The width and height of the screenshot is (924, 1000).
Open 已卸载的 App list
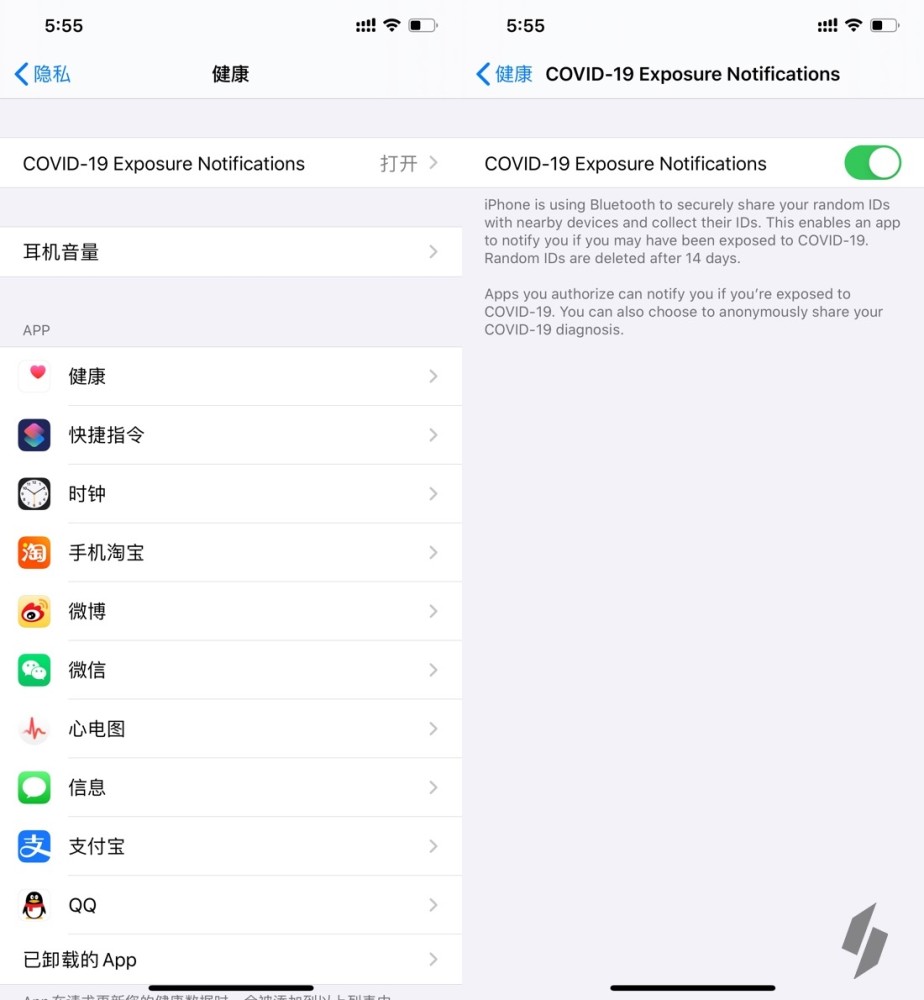[230, 960]
